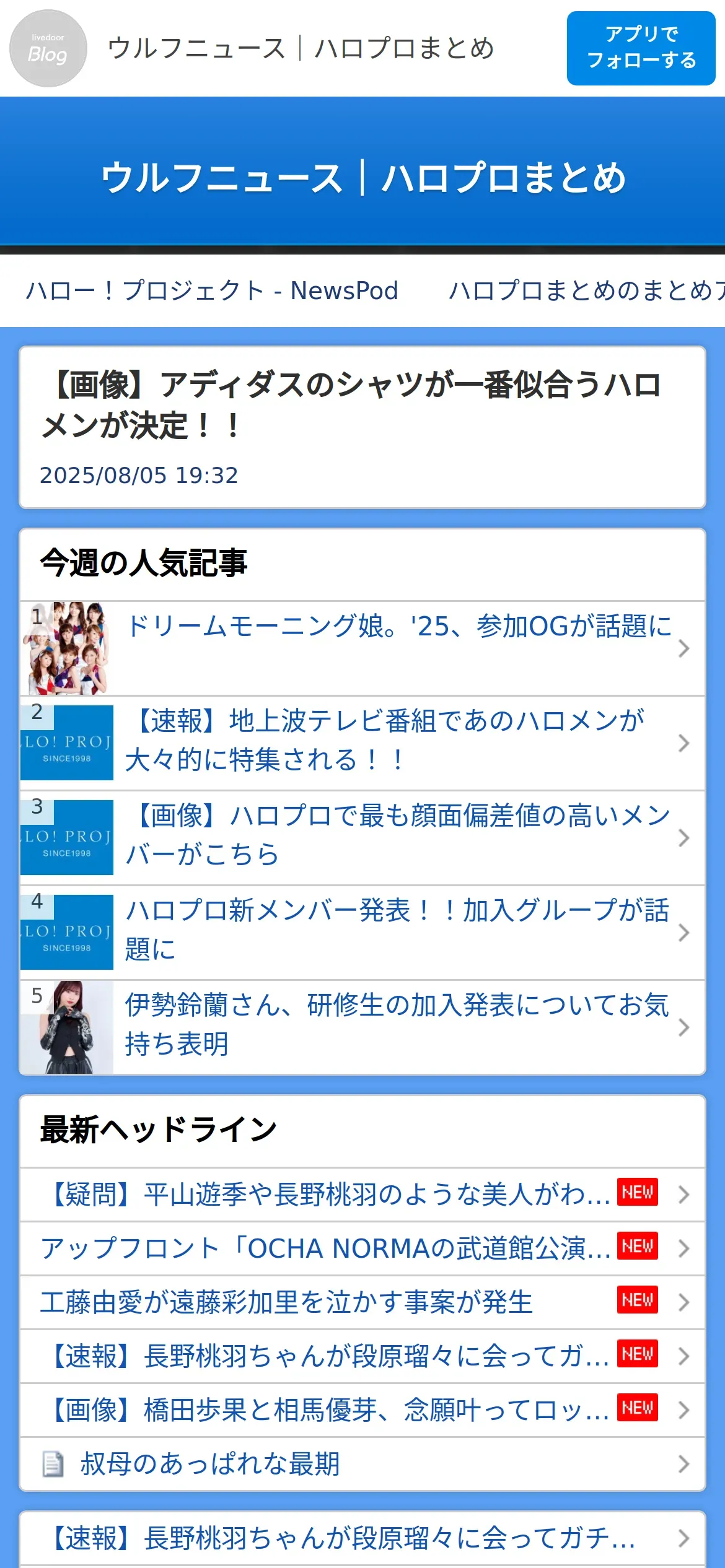Open the OCHA NORMA 武道館公演 headline
725x1568 pixels.
tap(362, 1248)
